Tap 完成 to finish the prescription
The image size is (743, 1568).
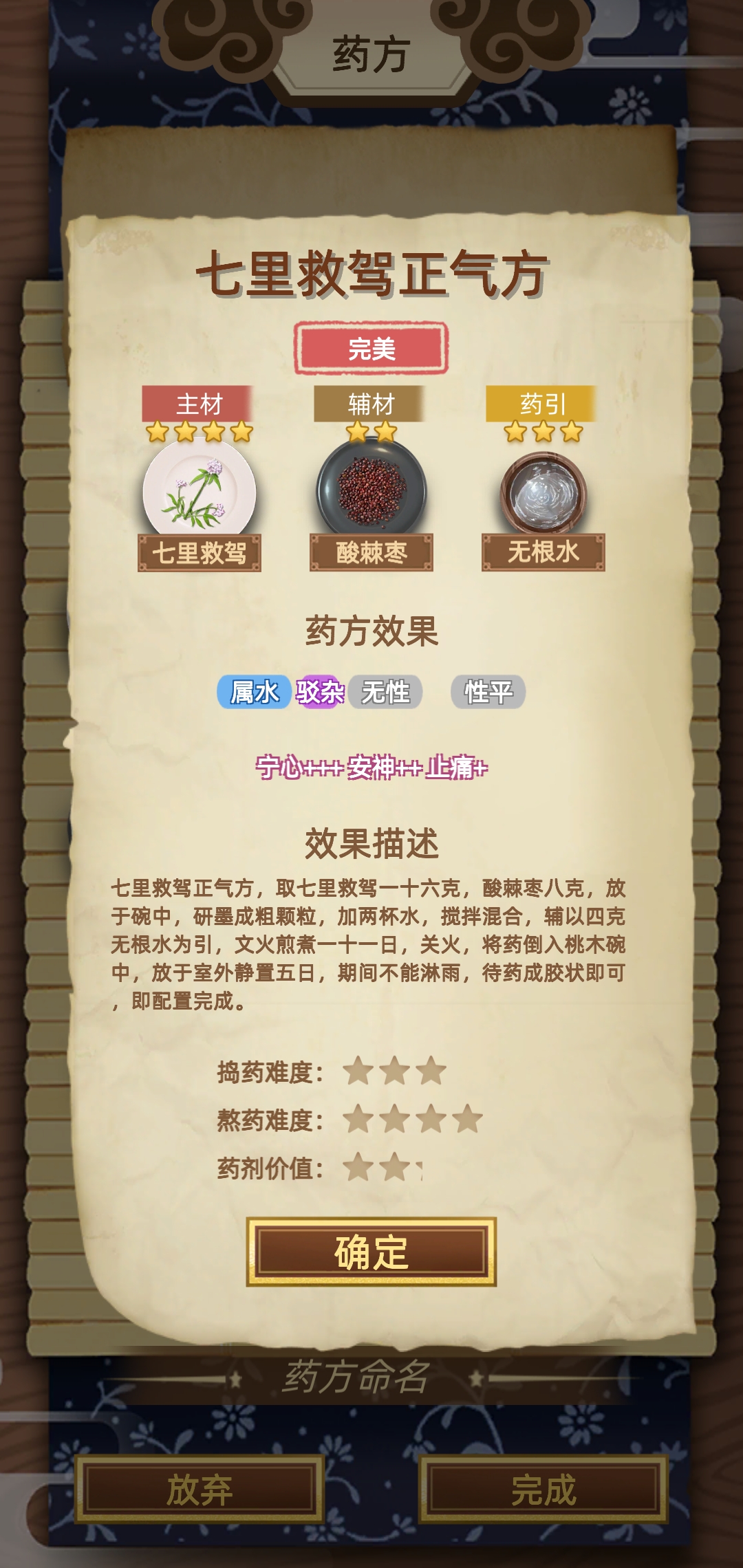coord(543,1490)
